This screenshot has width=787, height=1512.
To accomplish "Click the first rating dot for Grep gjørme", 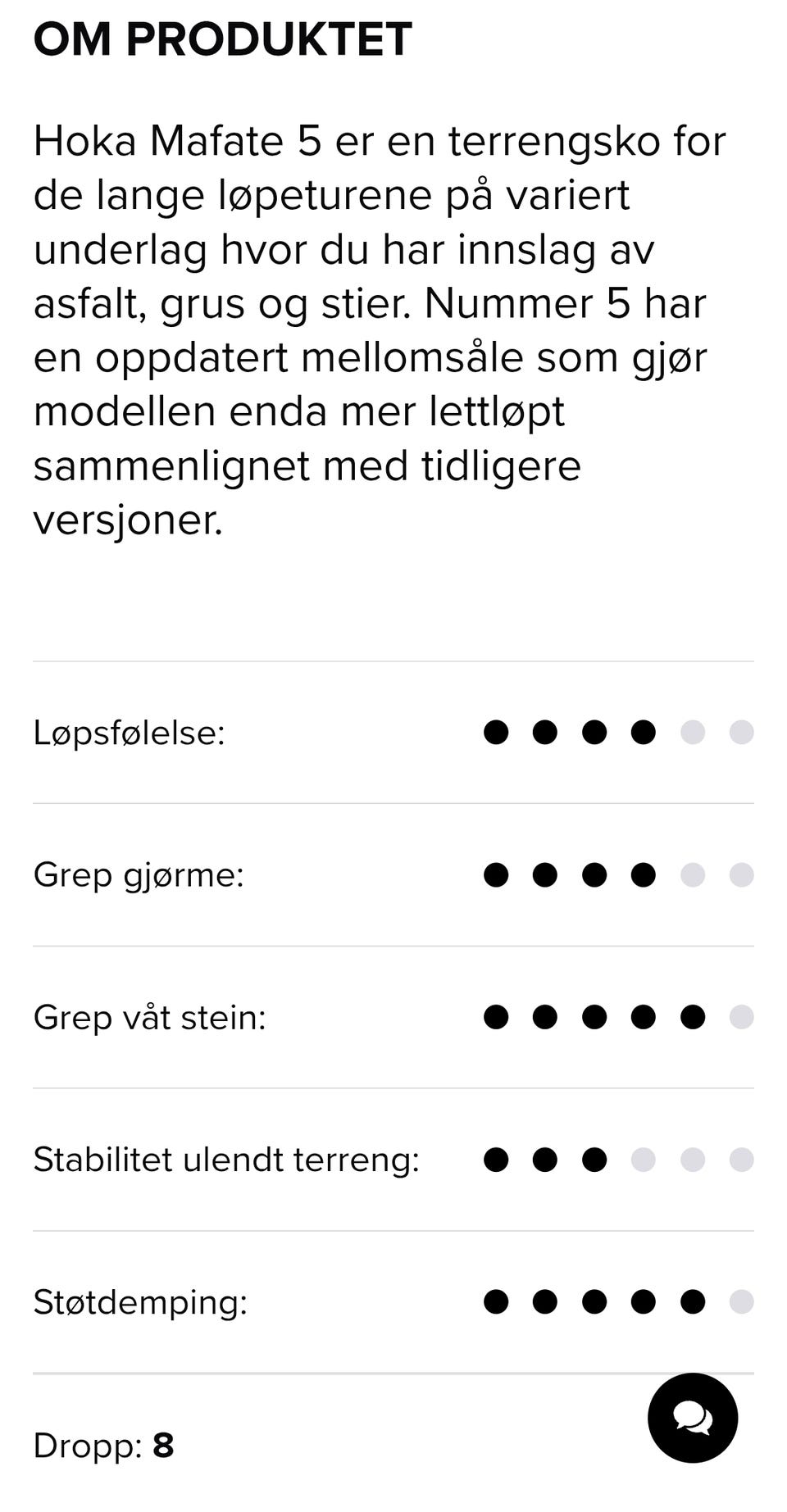I will pos(495,875).
